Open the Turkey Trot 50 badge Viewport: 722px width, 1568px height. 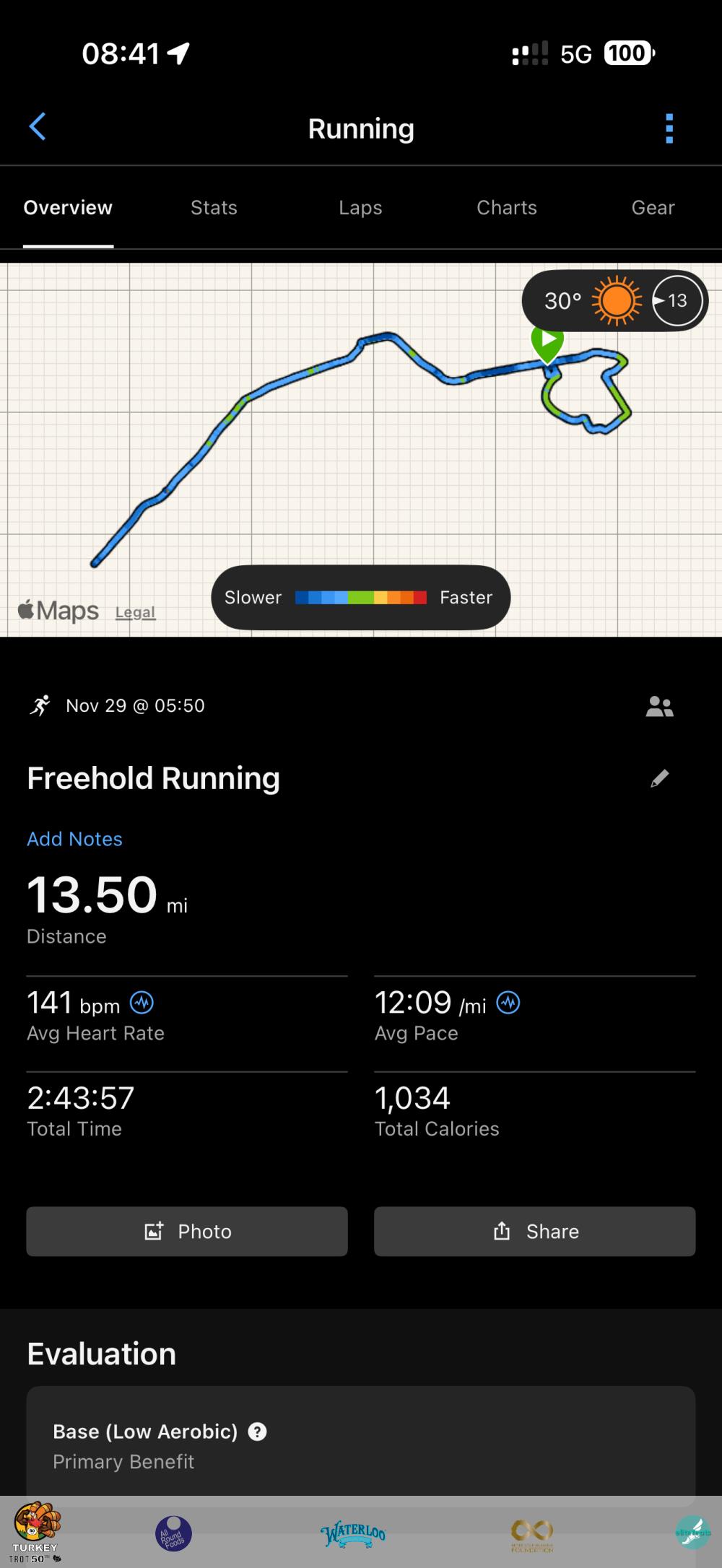[x=35, y=1532]
